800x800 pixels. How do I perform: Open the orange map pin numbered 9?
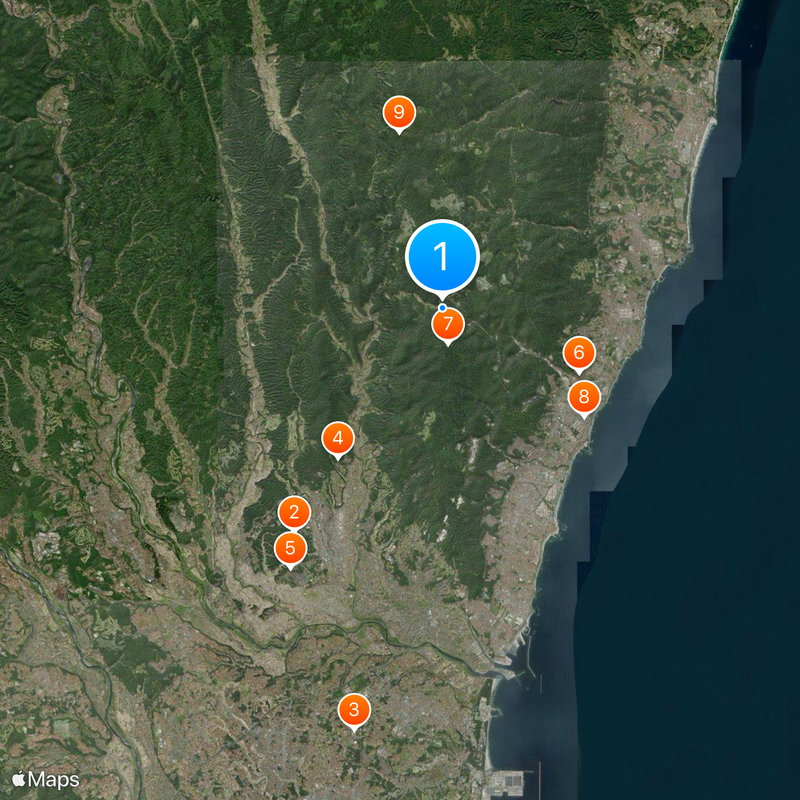click(x=399, y=113)
